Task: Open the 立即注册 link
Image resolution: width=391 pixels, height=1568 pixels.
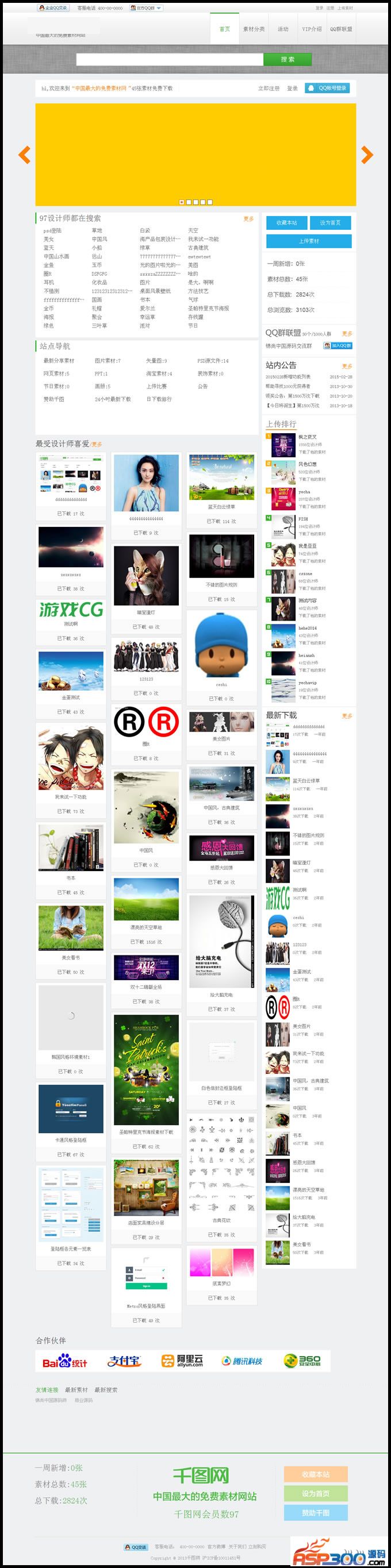Action: click(x=269, y=88)
